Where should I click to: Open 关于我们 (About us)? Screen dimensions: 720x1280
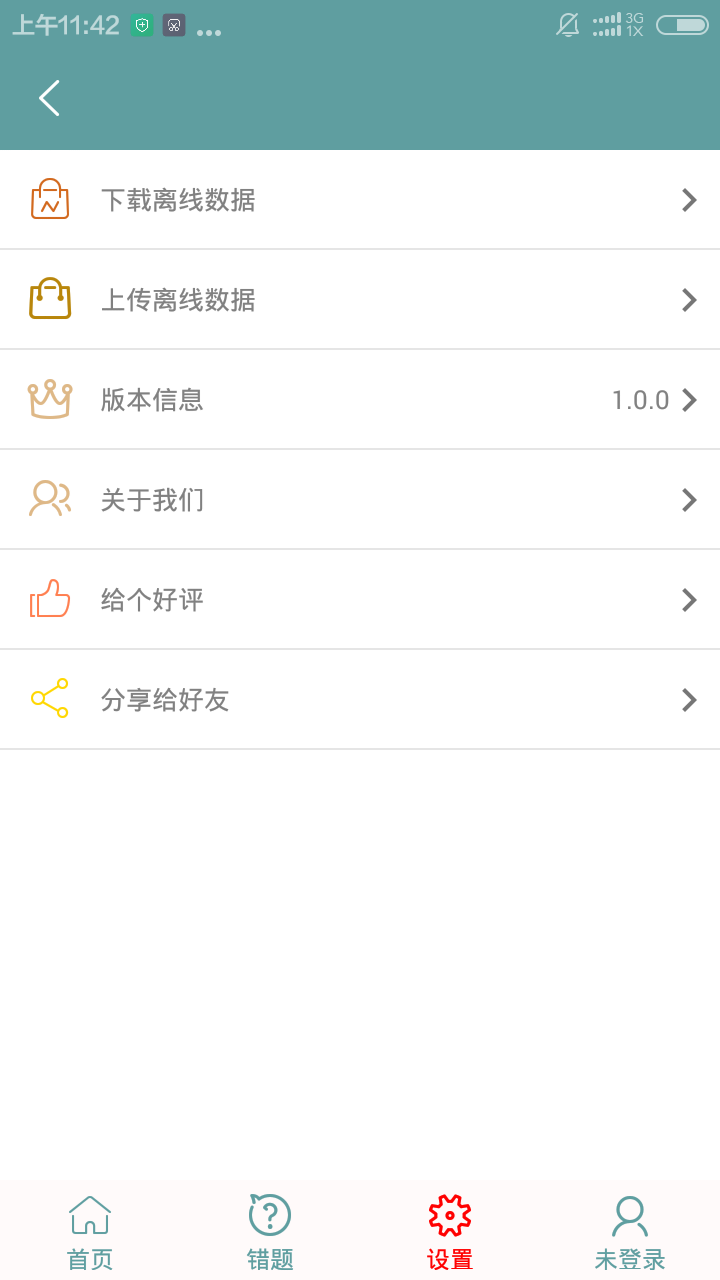point(360,500)
